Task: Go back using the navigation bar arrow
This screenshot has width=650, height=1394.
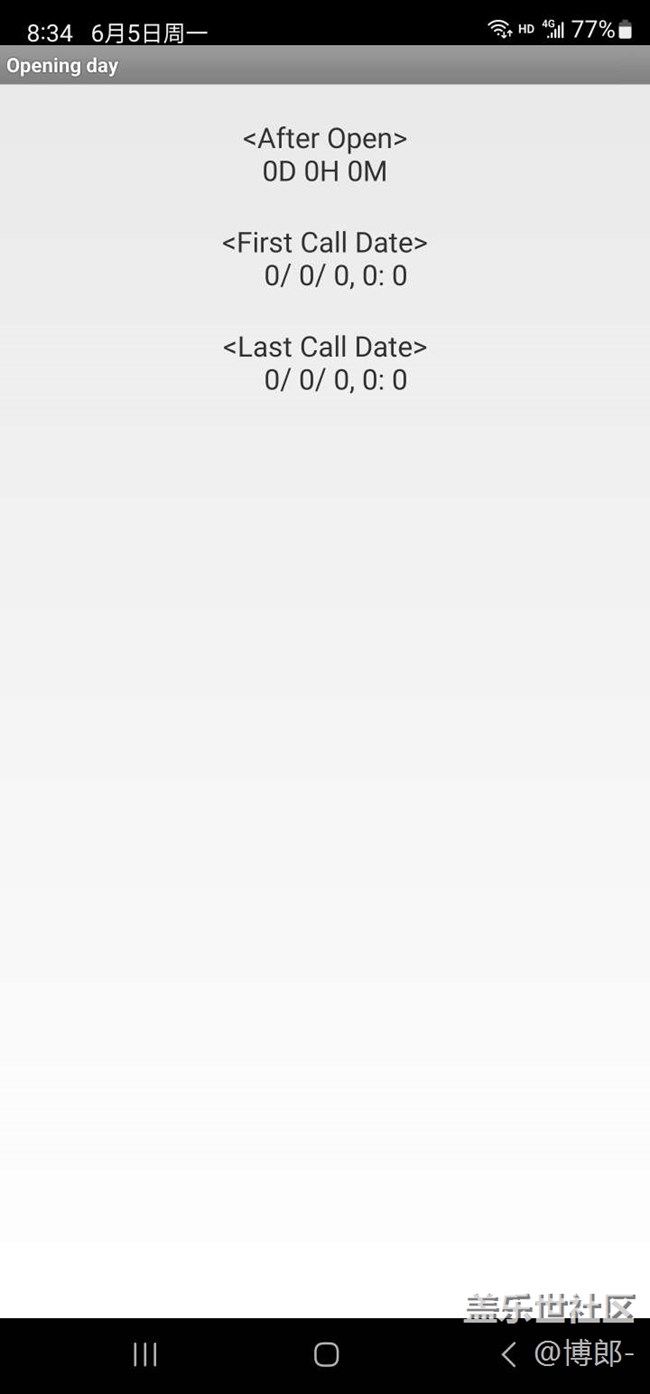Action: [x=509, y=1355]
